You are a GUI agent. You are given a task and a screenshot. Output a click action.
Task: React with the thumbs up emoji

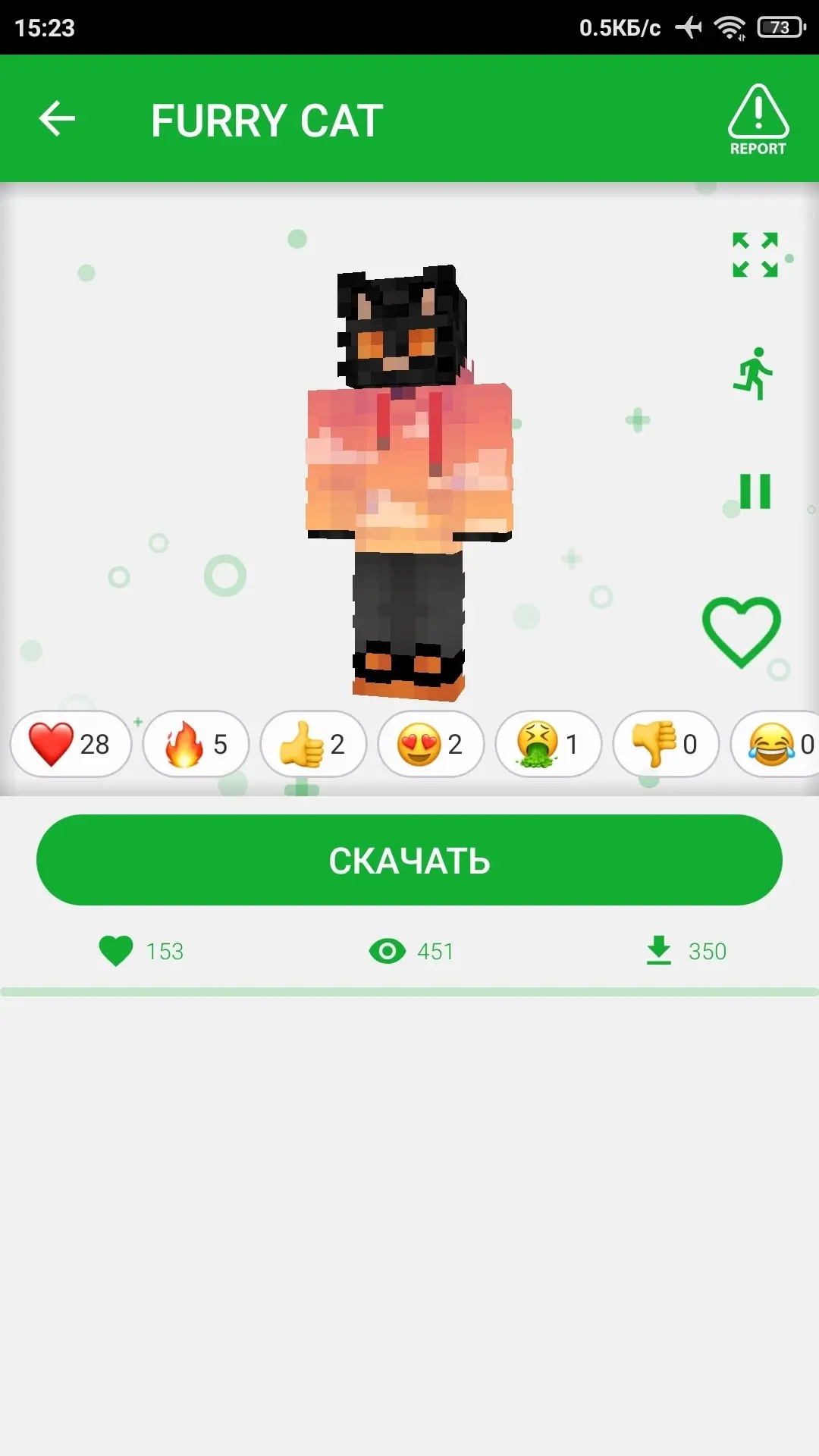pyautogui.click(x=313, y=744)
